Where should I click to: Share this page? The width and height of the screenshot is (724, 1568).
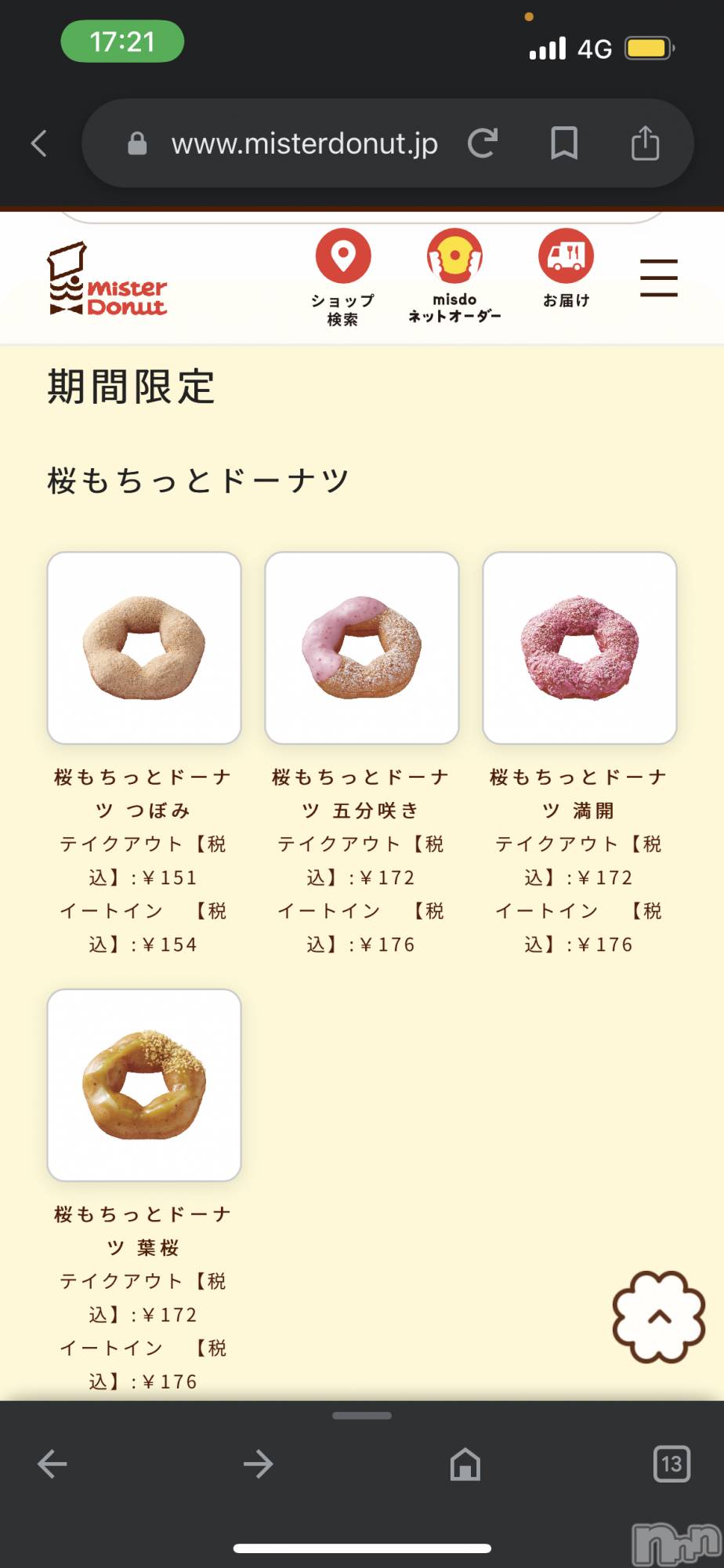coord(645,143)
